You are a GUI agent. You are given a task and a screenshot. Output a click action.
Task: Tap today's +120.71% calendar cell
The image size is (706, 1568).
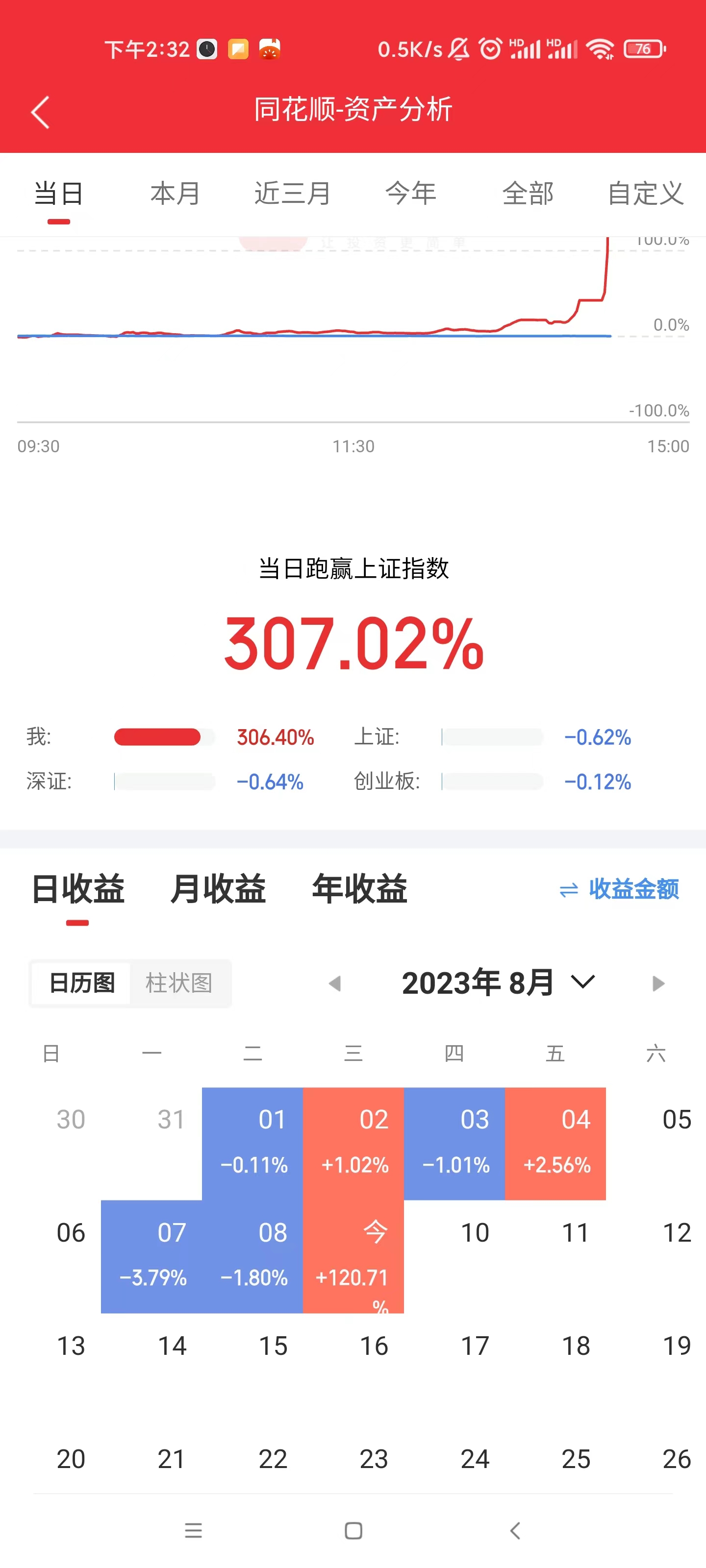353,1256
